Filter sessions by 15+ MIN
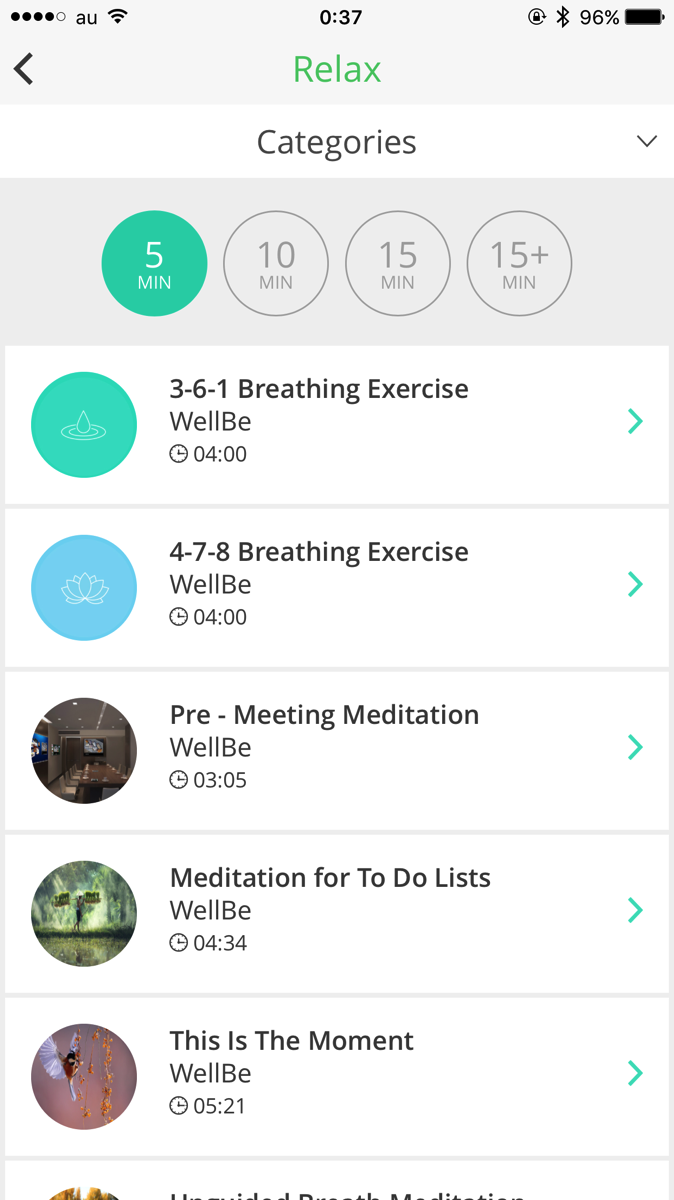Image resolution: width=674 pixels, height=1200 pixels. 519,264
